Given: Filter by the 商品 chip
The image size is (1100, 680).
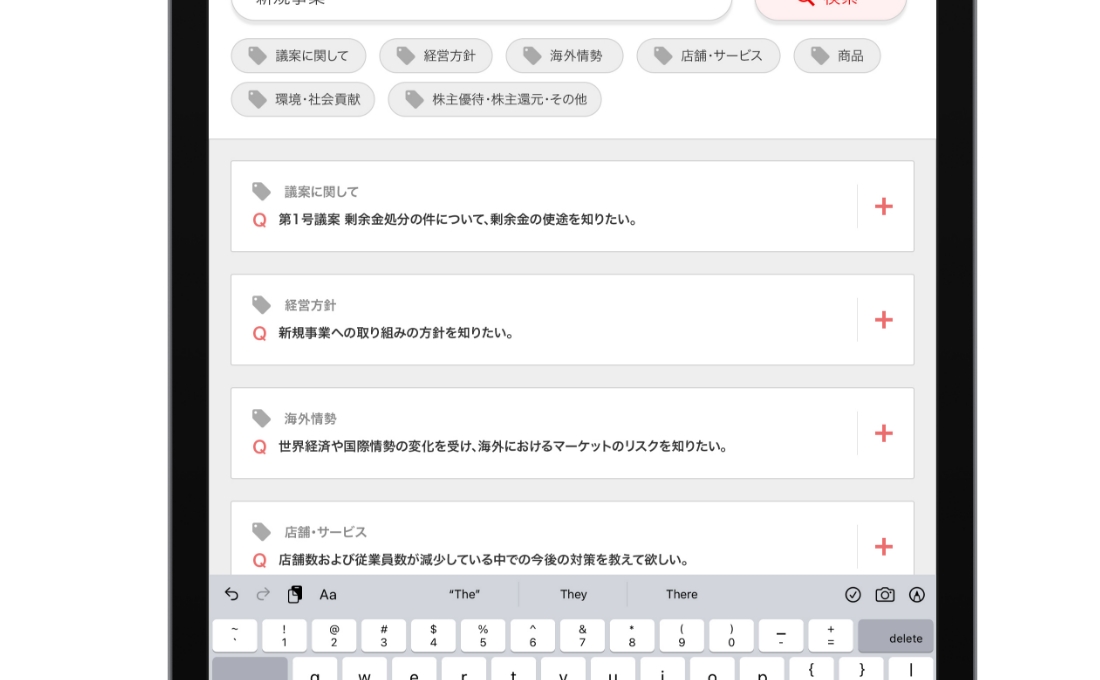Looking at the screenshot, I should click(837, 56).
